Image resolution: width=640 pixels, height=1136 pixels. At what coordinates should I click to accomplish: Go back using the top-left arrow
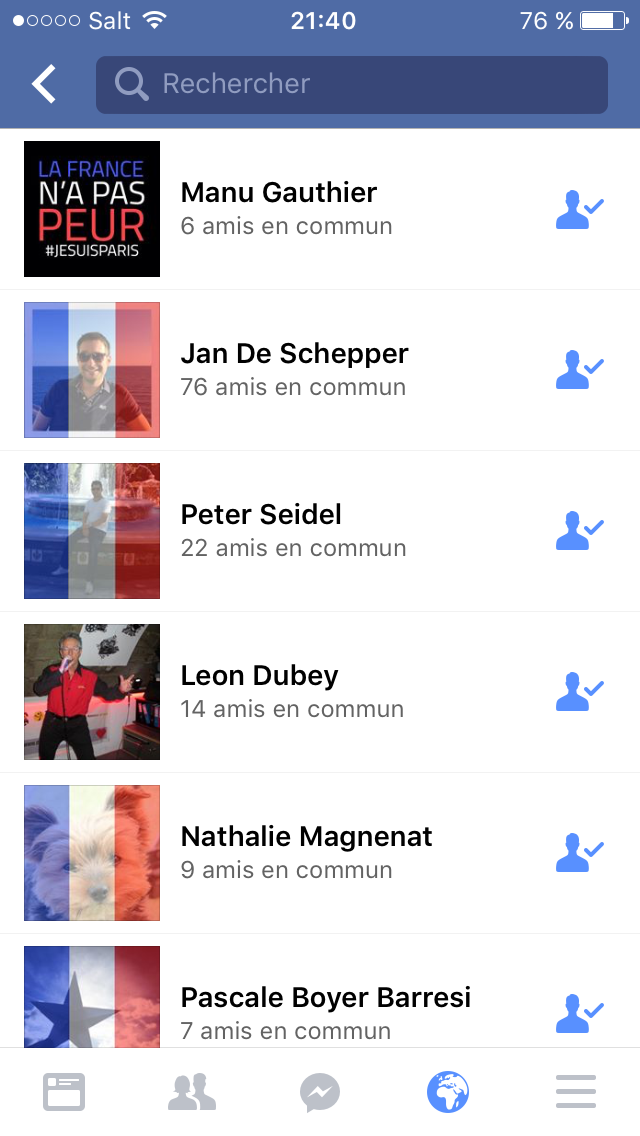(x=43, y=84)
